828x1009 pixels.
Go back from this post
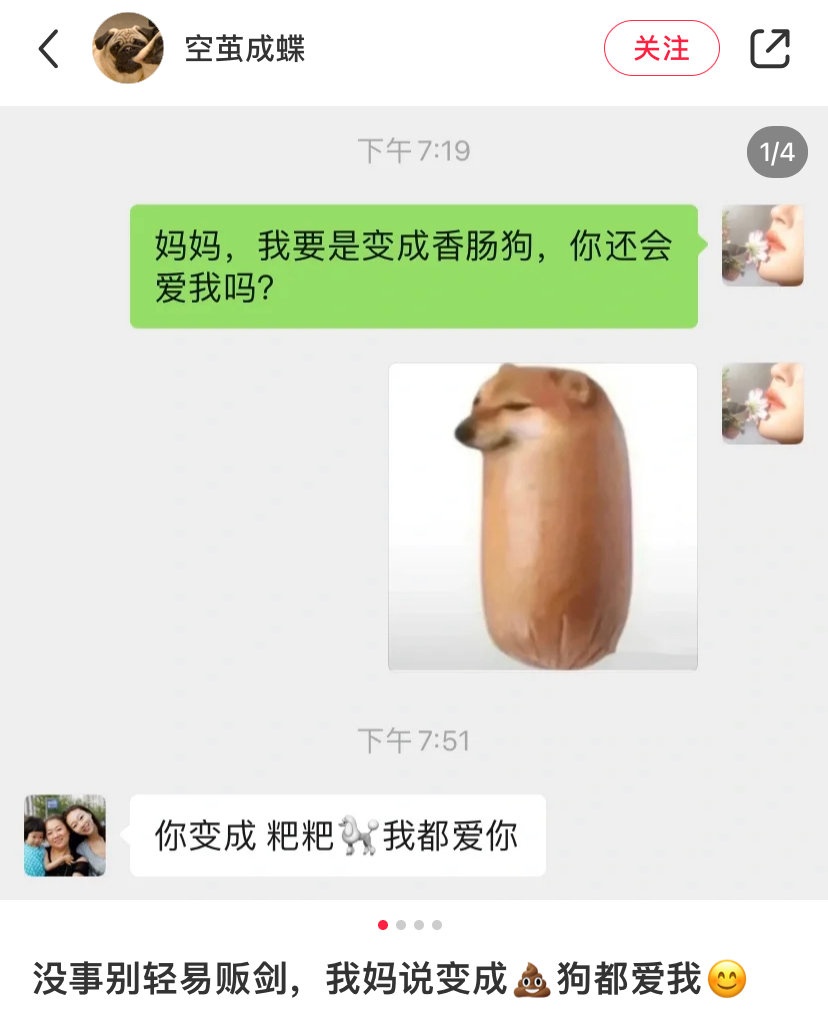click(x=48, y=49)
